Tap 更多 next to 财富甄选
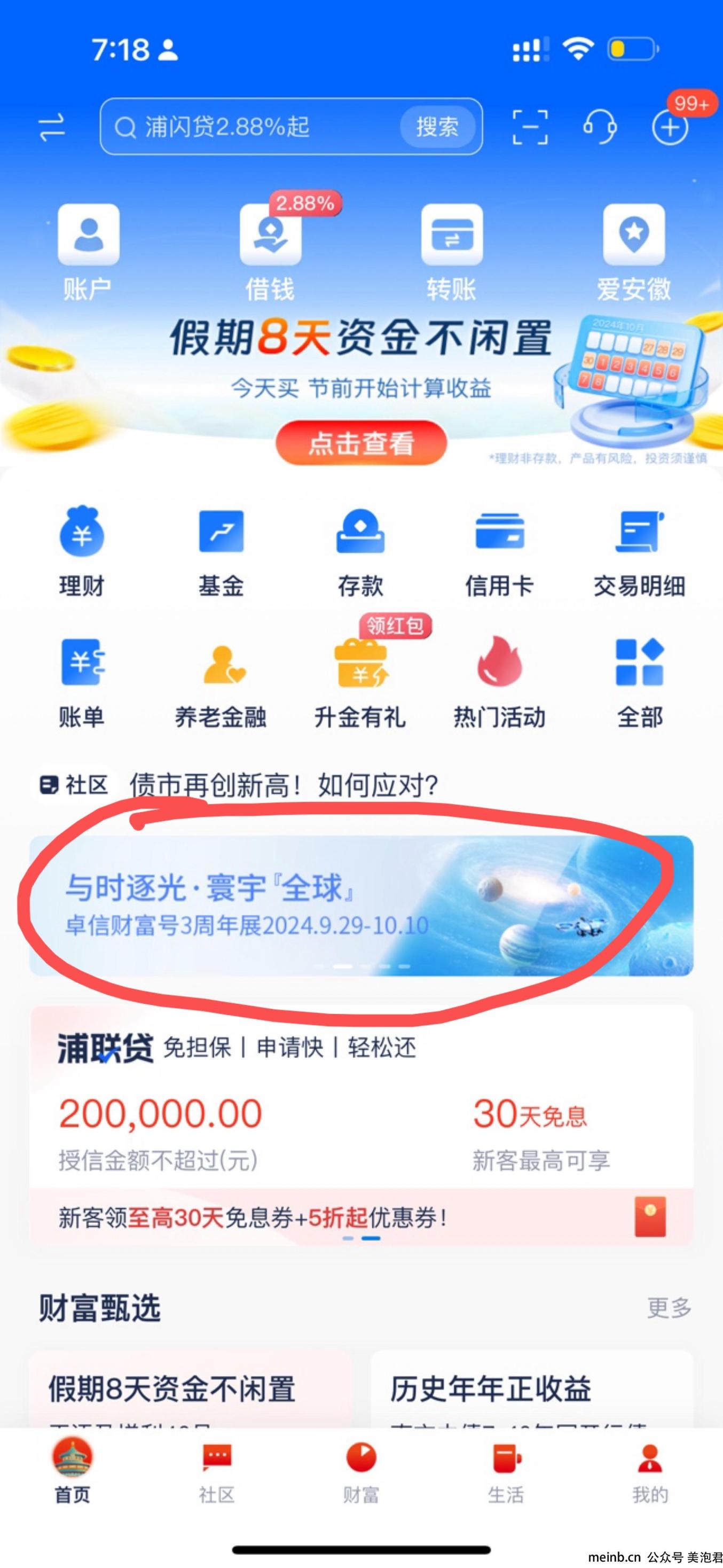The height and width of the screenshot is (1568, 723). [x=669, y=1307]
